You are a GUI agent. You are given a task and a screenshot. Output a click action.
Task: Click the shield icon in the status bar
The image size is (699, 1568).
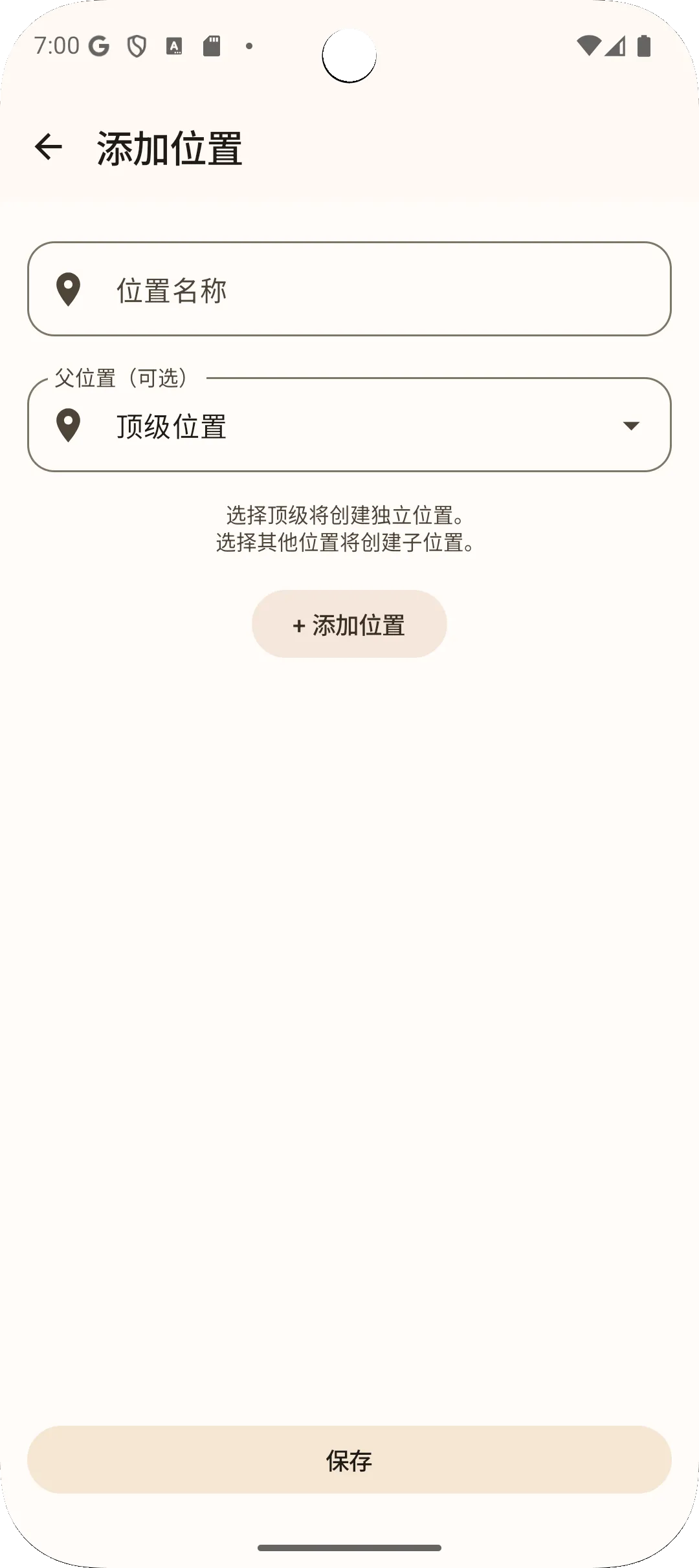click(136, 45)
